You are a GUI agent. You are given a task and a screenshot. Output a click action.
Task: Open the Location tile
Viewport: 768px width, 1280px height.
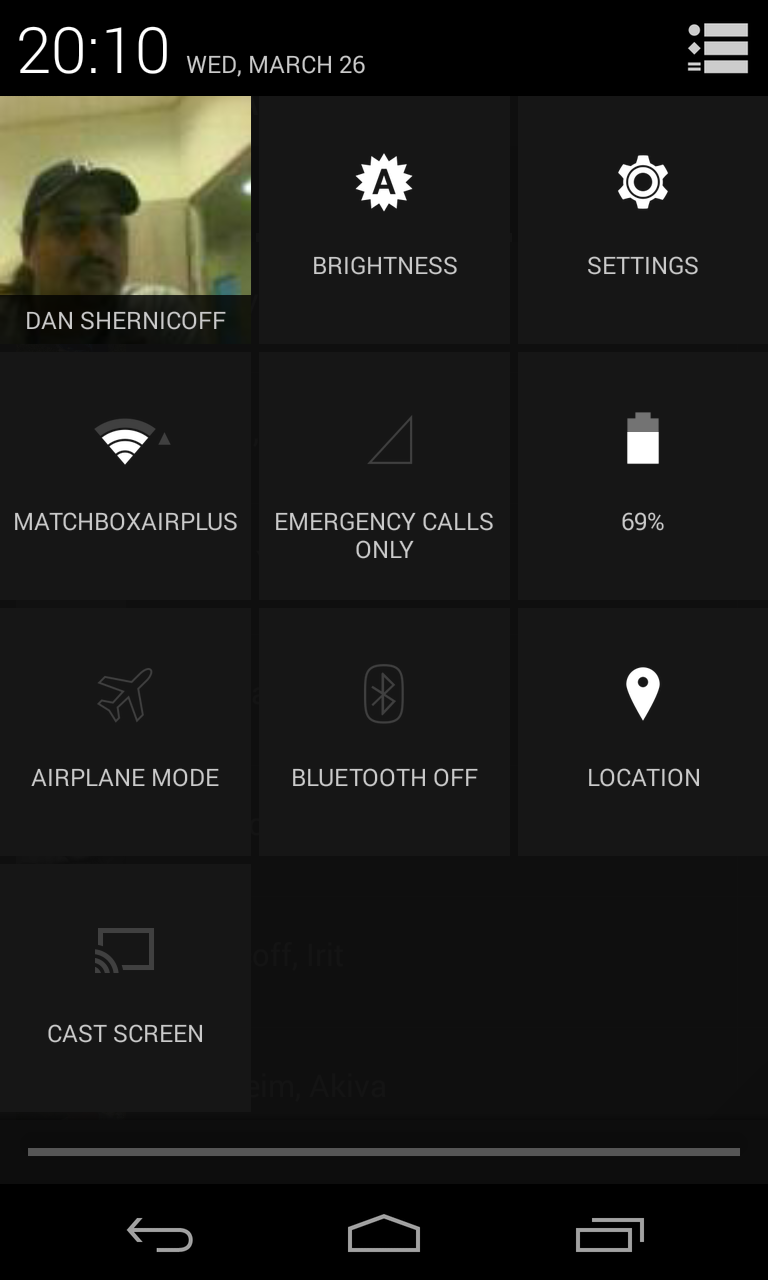pyautogui.click(x=642, y=732)
